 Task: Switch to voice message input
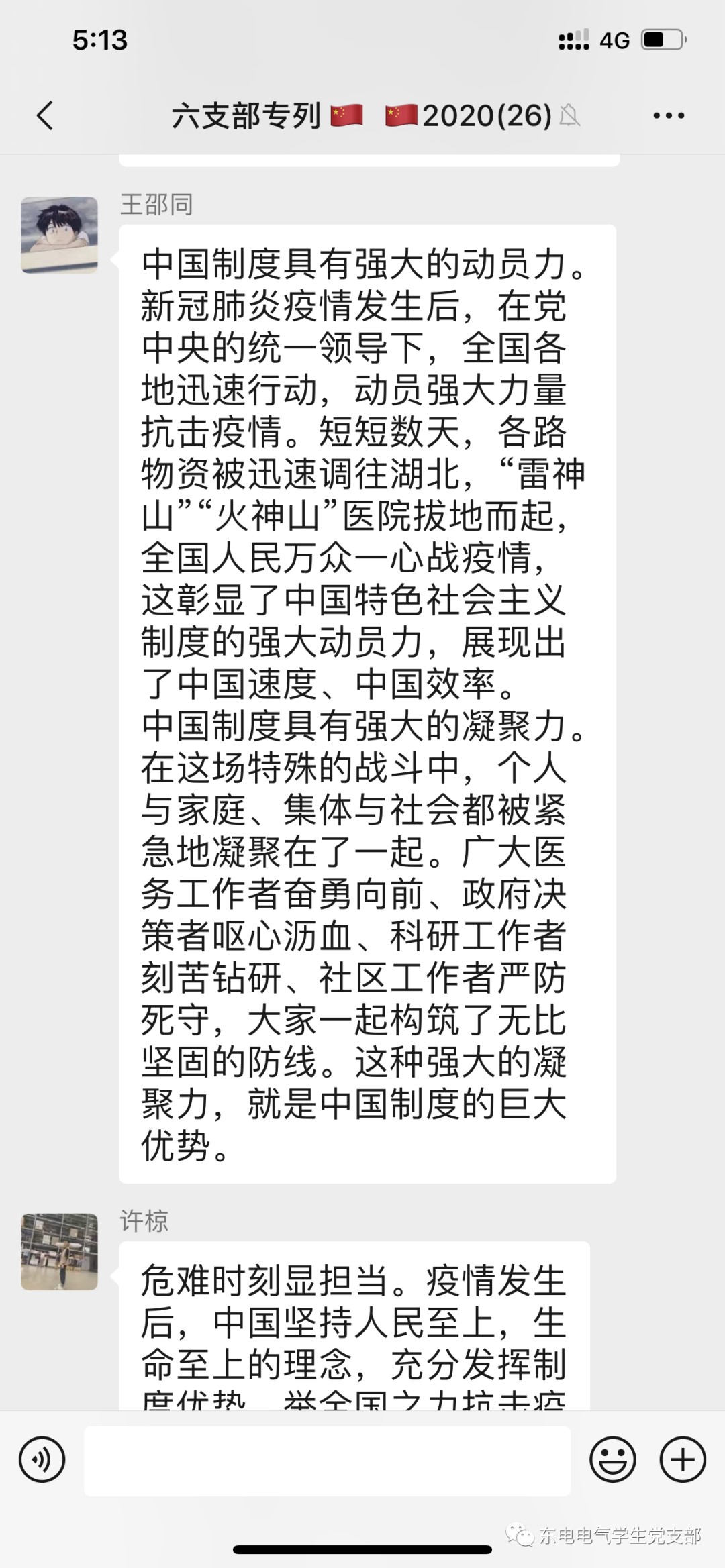coord(42,1460)
